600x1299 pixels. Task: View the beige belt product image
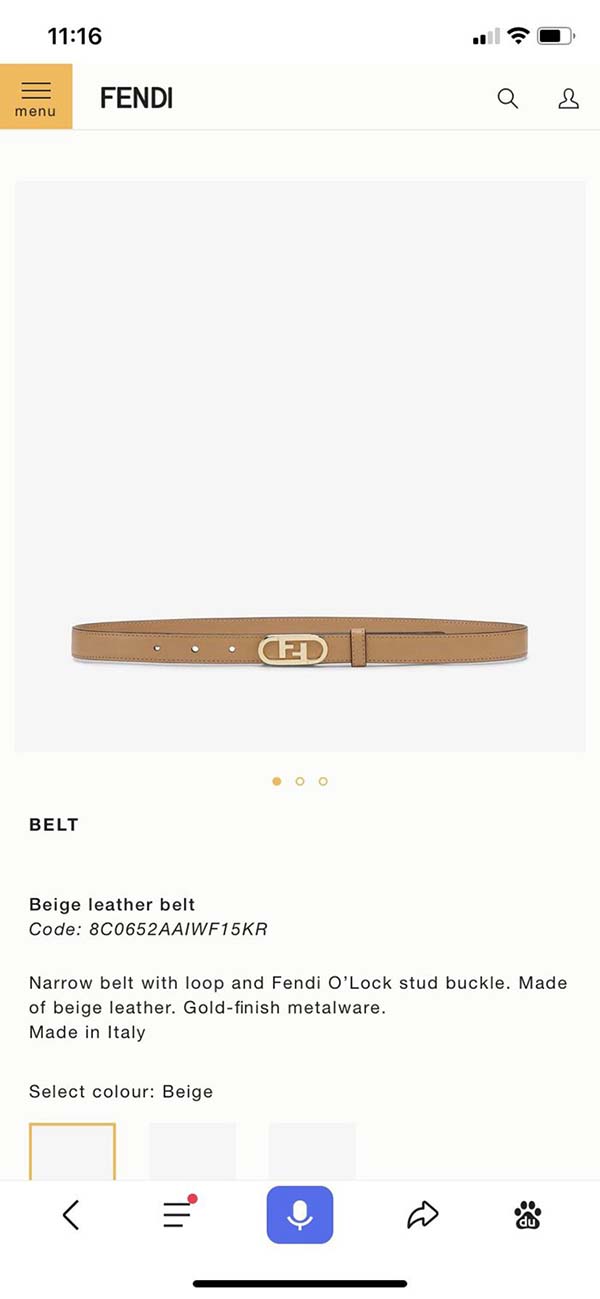300,466
